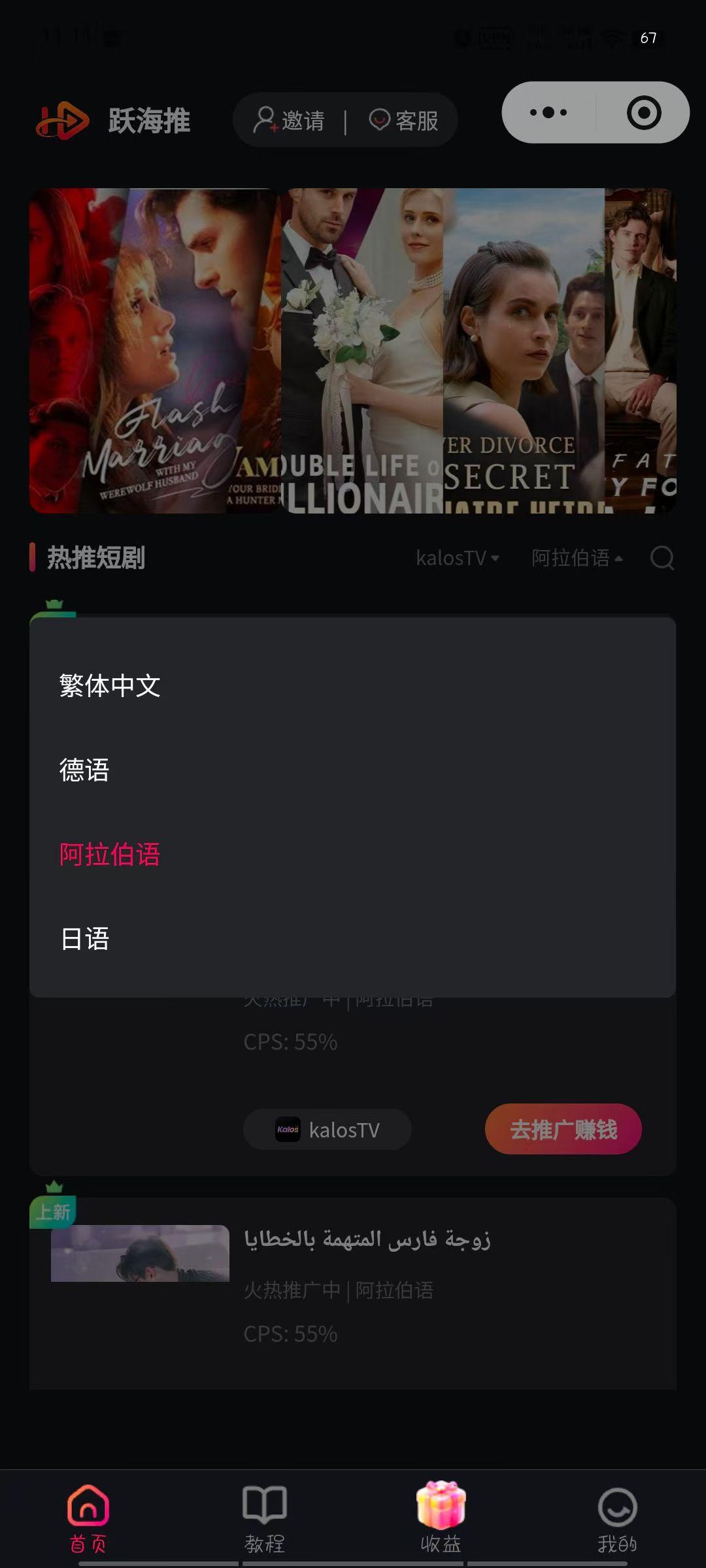706x1568 pixels.
Task: Switch to the 首页 tab
Action: [x=88, y=1518]
